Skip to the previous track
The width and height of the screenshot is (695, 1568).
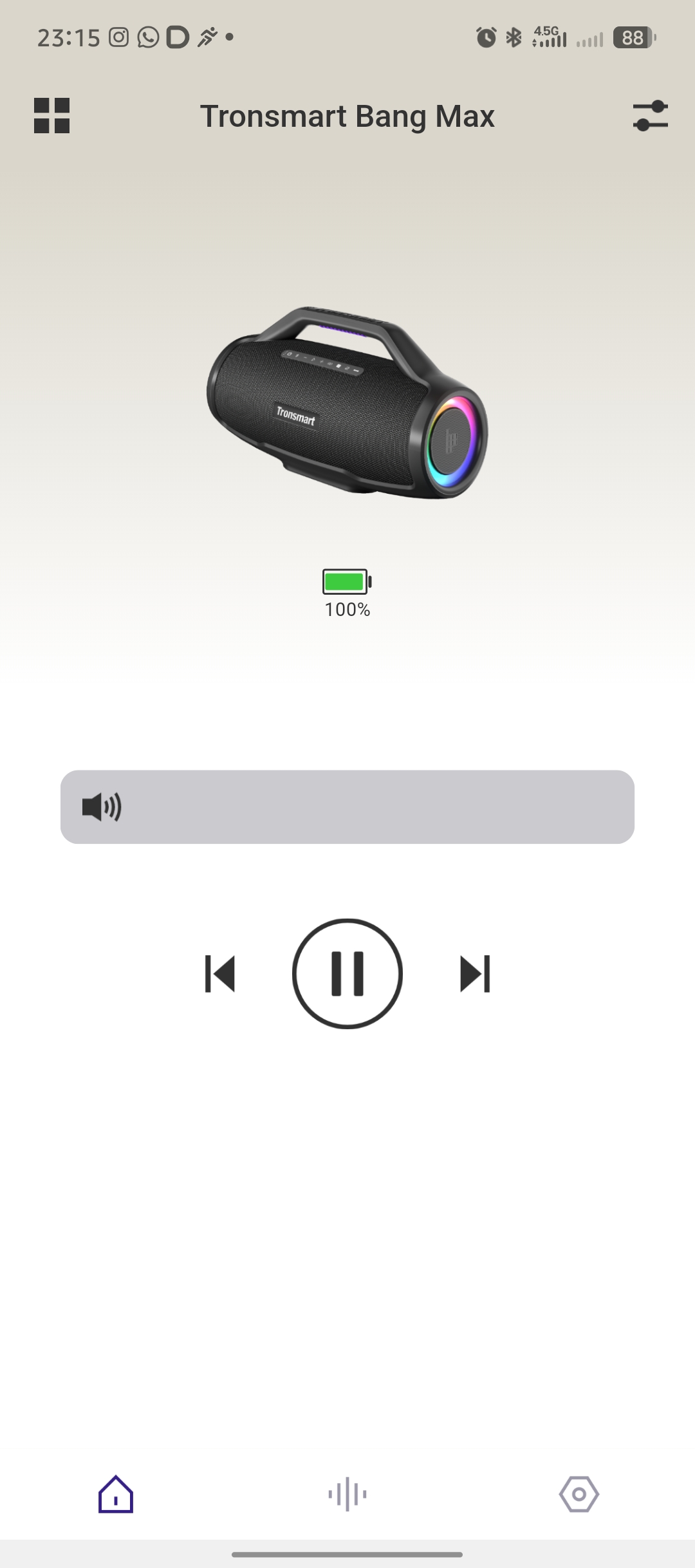[x=220, y=974]
